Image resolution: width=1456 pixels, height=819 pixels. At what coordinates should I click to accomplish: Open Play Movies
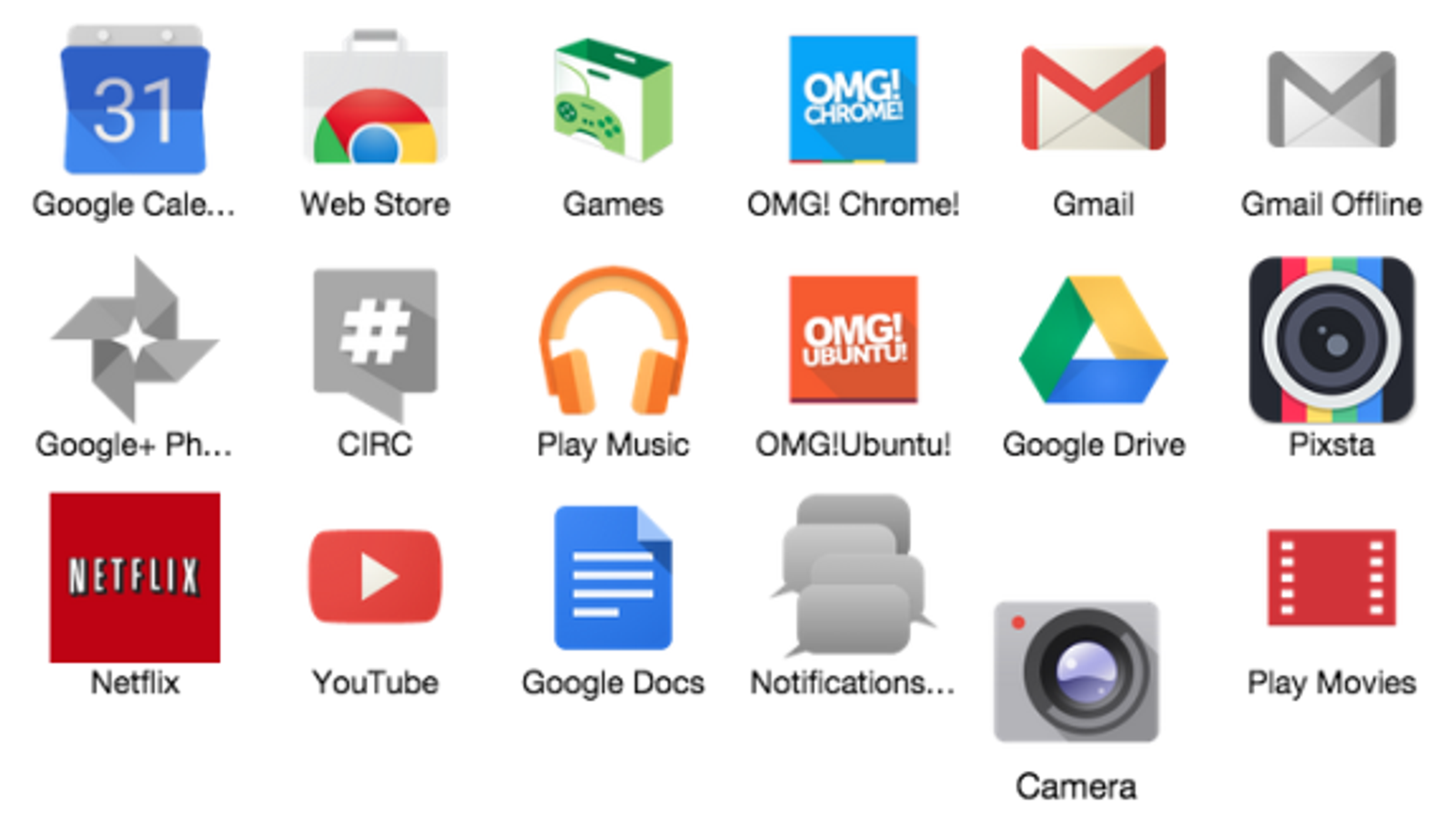point(1331,578)
